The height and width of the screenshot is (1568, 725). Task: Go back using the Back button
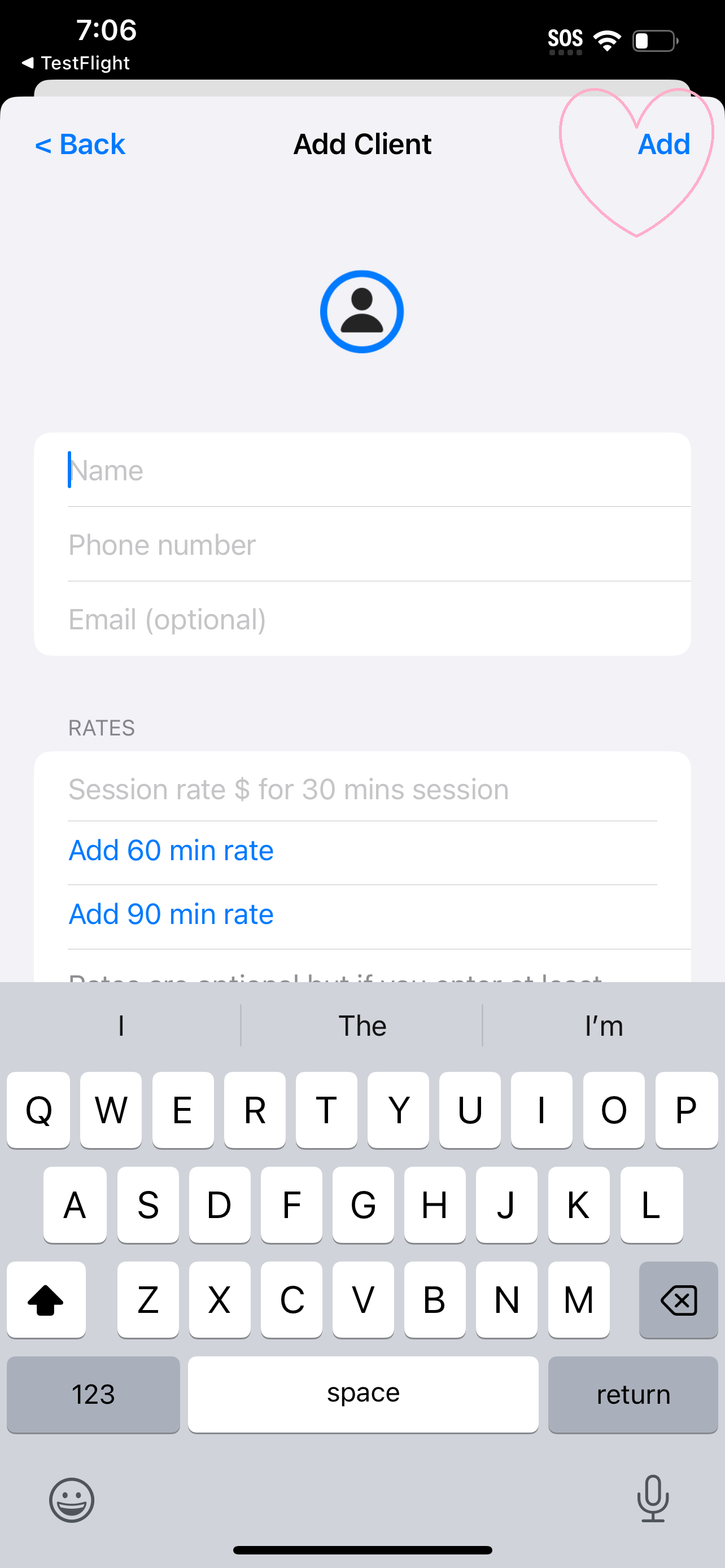click(80, 144)
